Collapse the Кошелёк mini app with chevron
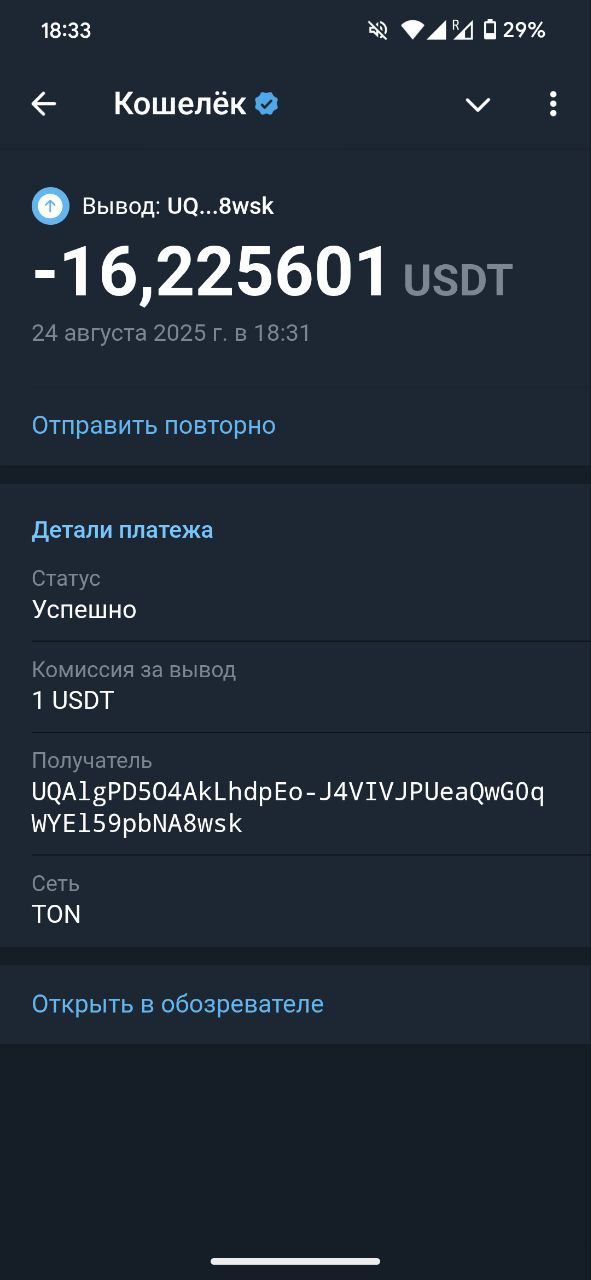This screenshot has height=1280, width=591. click(x=478, y=104)
